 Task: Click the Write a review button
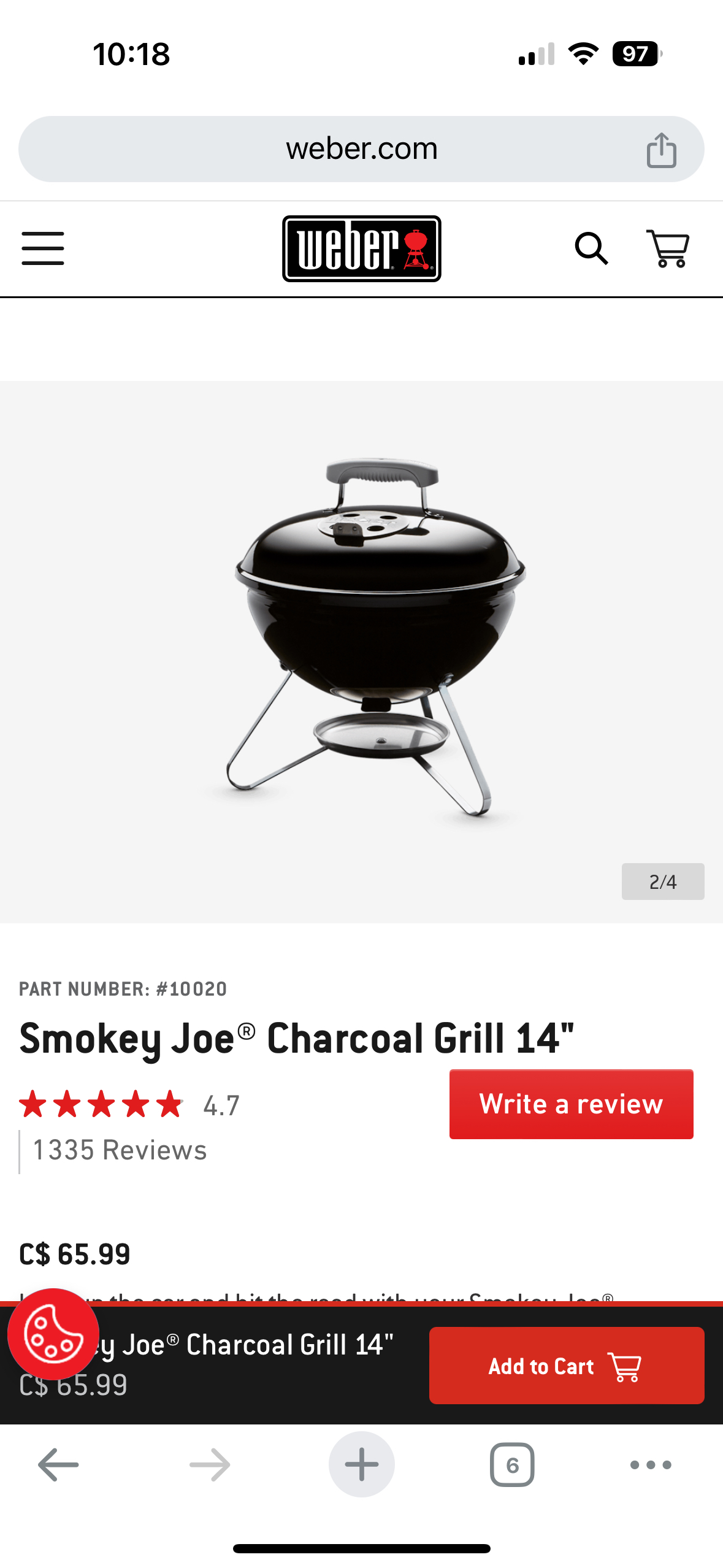point(571,1104)
